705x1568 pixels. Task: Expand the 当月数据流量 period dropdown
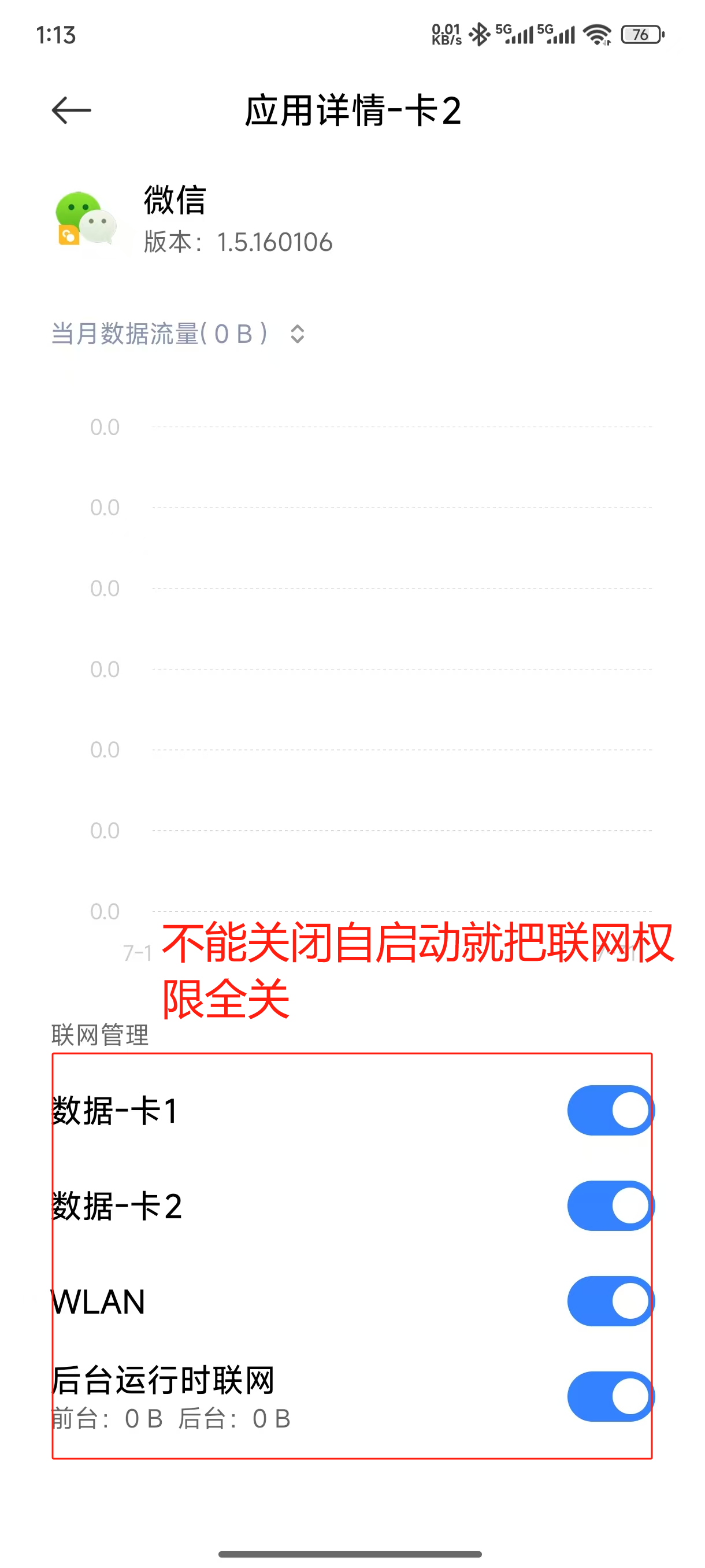(x=178, y=334)
